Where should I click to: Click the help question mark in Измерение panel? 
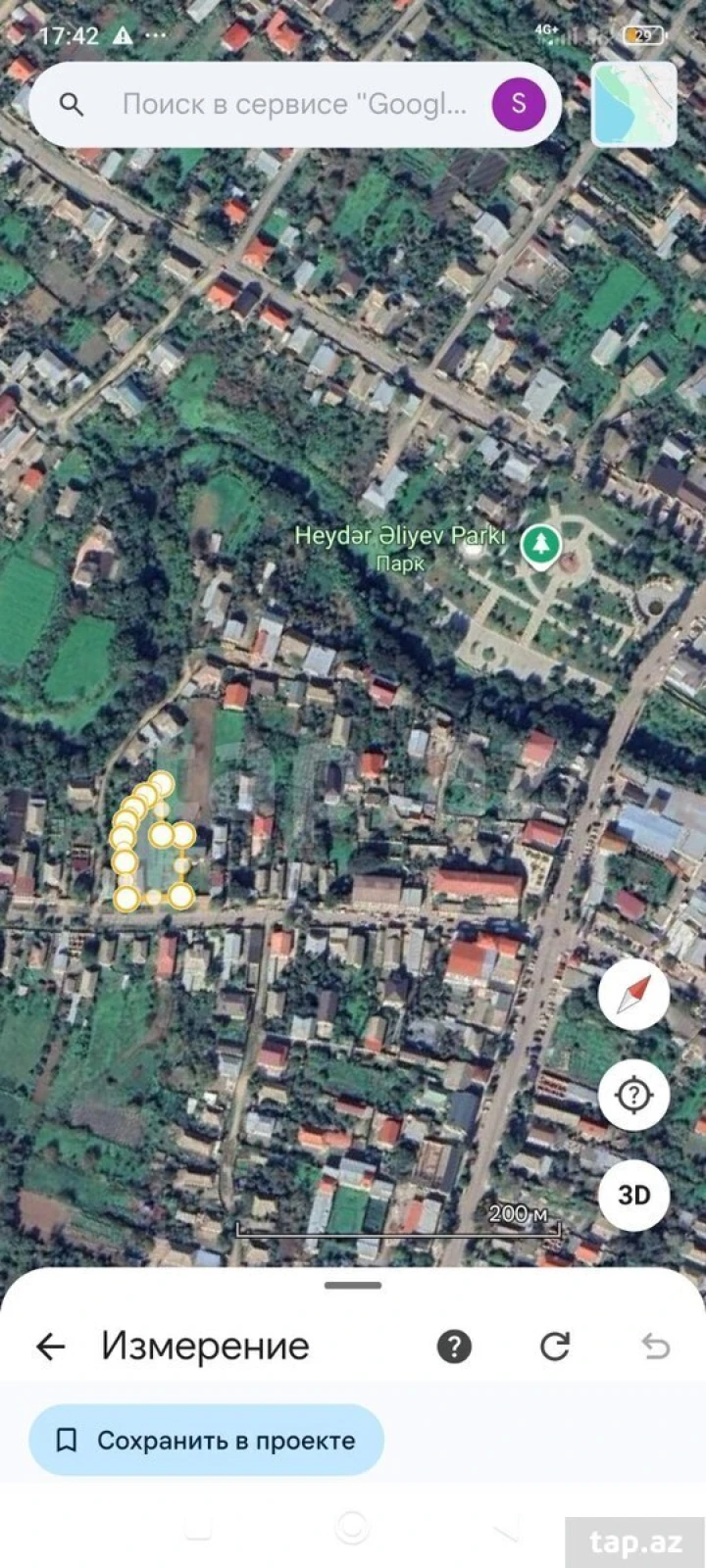454,1347
